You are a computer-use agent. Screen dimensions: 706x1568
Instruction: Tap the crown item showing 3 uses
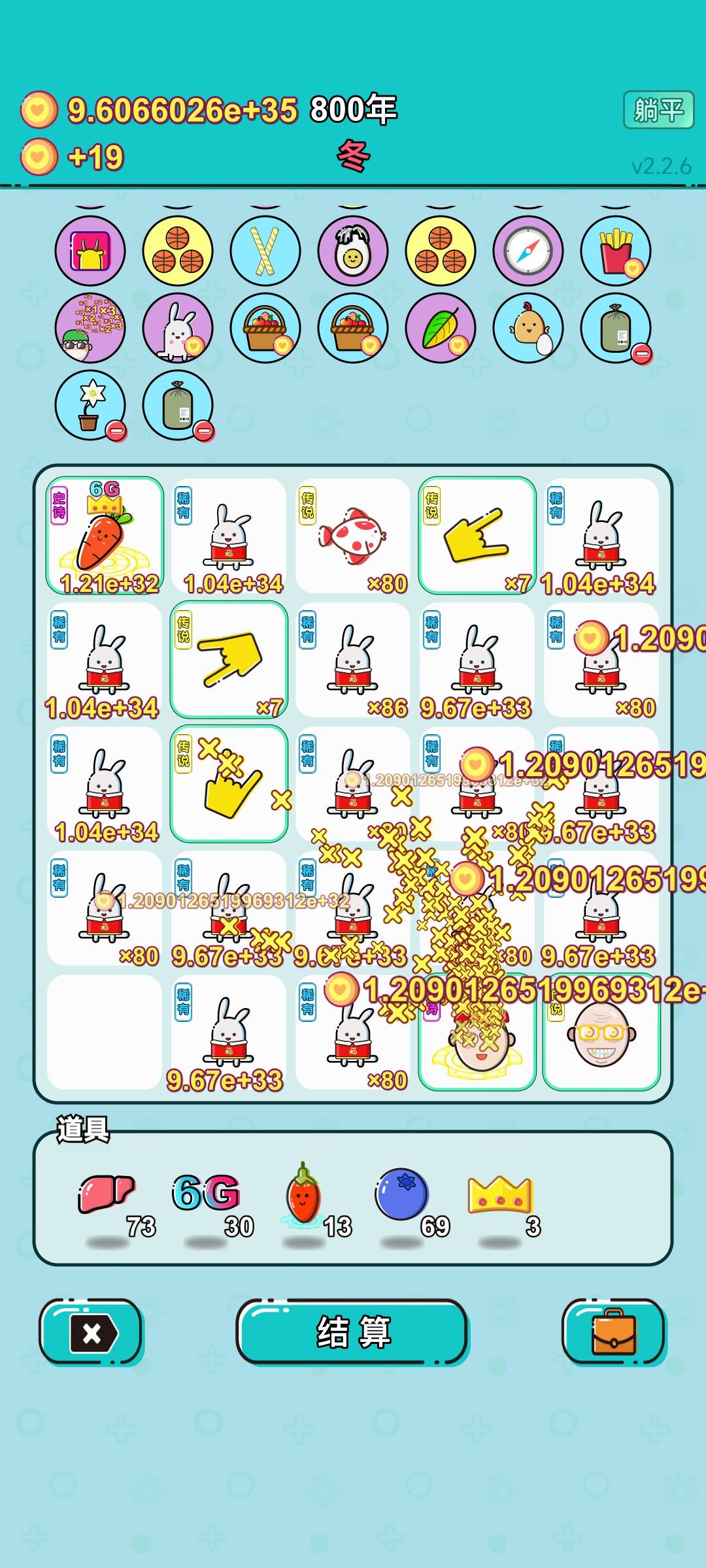[x=500, y=1196]
